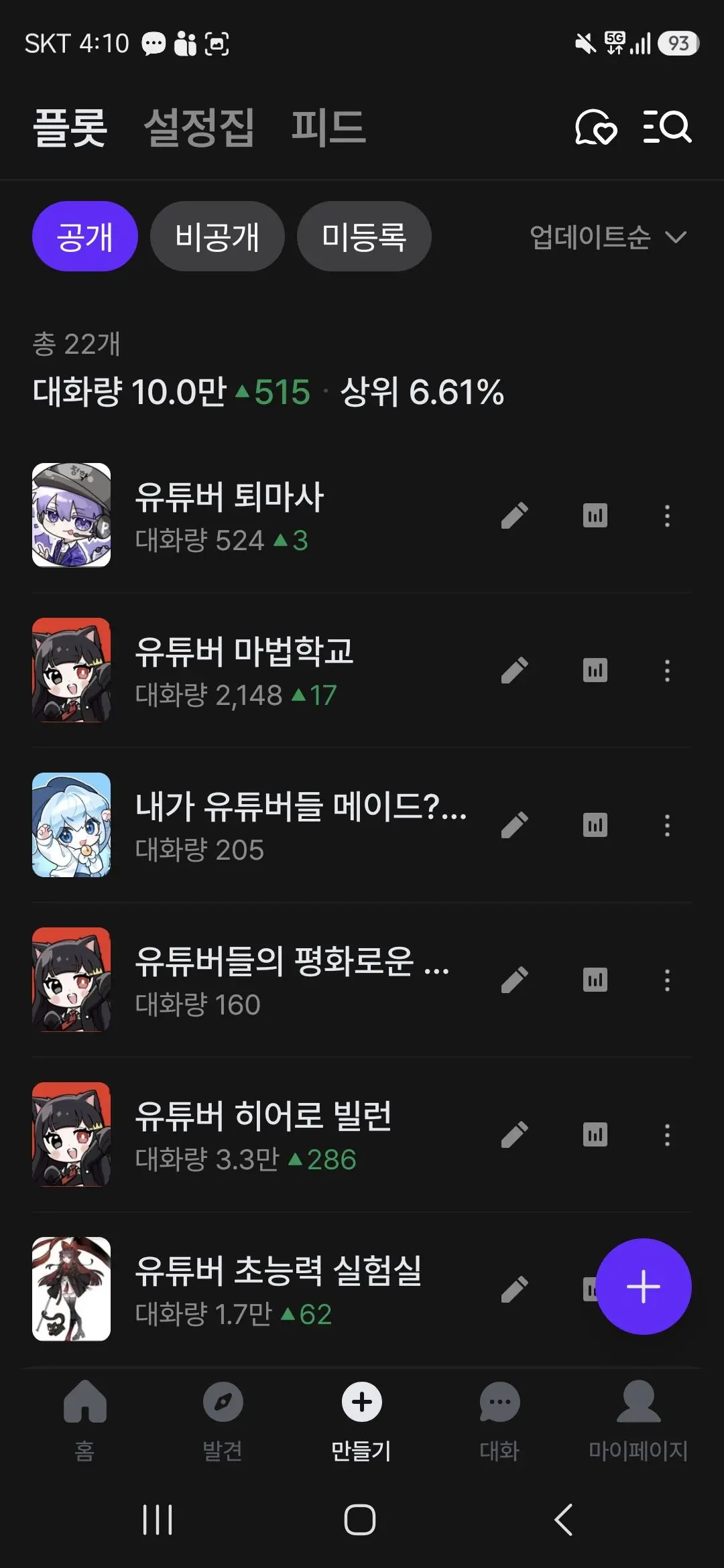View statistics for 유튜버들의 평화로운 plot
The image size is (724, 1568).
(595, 980)
